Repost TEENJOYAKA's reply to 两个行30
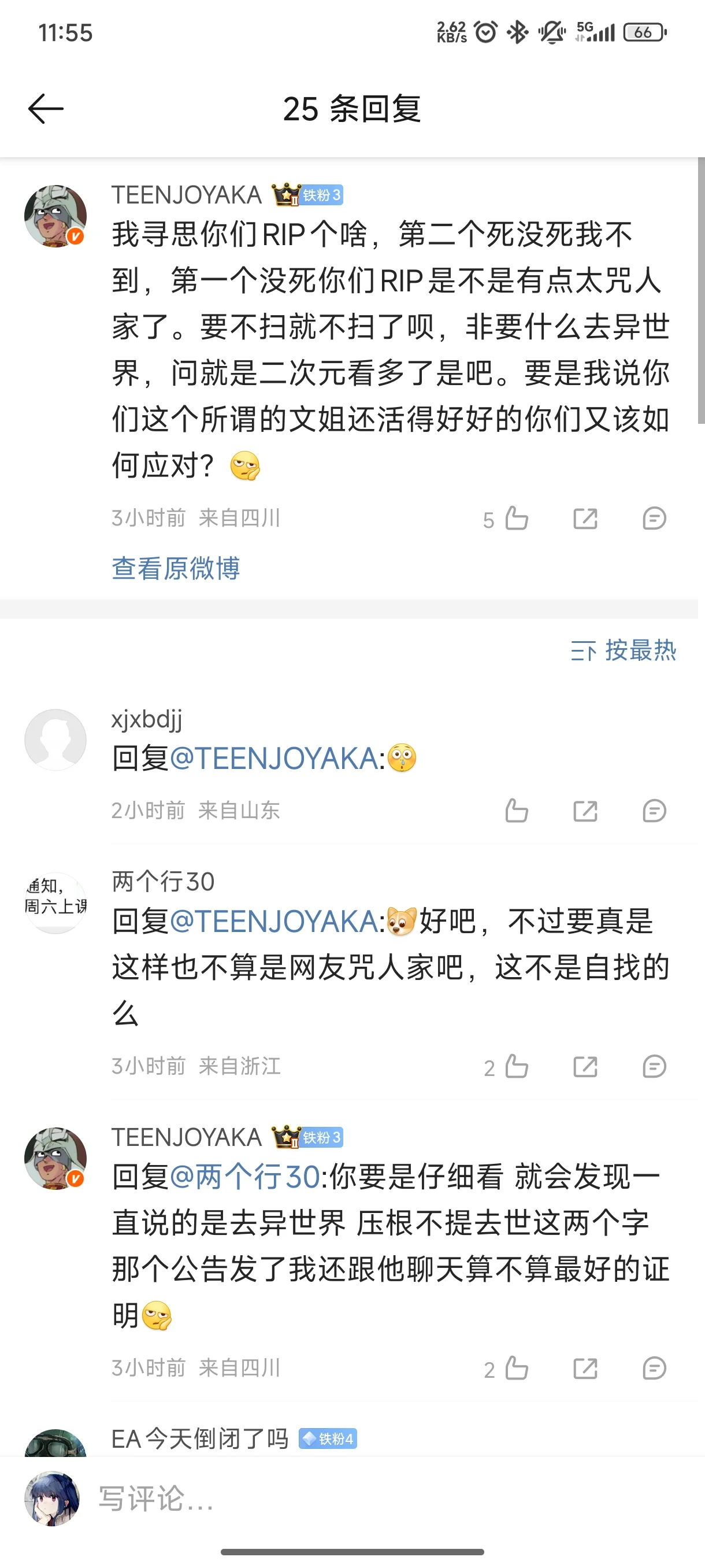705x1568 pixels. 585,1369
